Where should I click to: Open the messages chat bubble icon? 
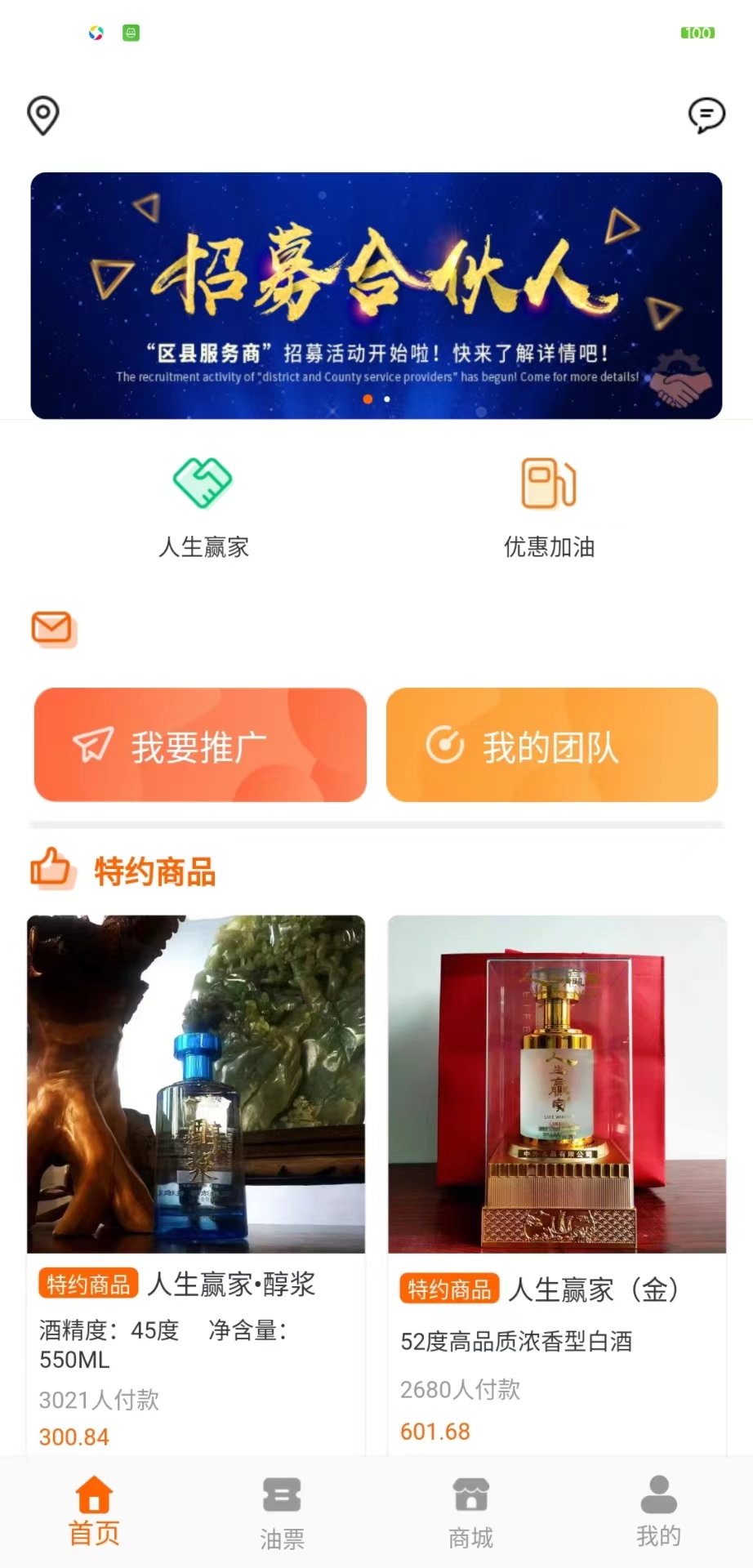706,115
